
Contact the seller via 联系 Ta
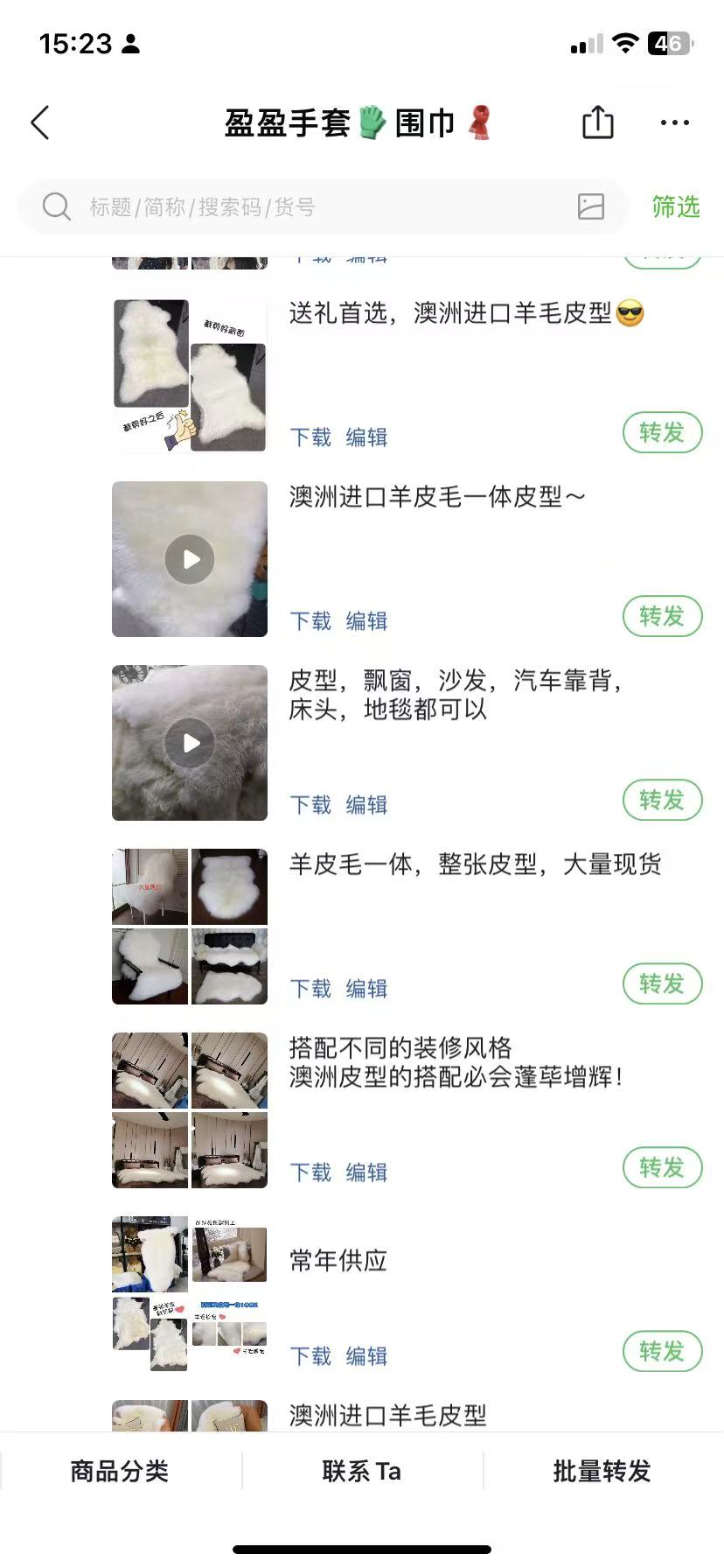point(362,1472)
